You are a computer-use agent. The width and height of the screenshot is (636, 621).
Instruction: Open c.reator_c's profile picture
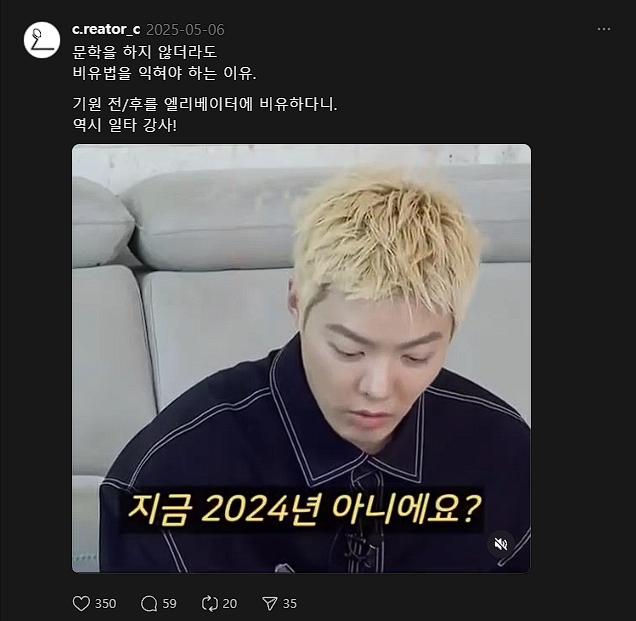[42, 40]
